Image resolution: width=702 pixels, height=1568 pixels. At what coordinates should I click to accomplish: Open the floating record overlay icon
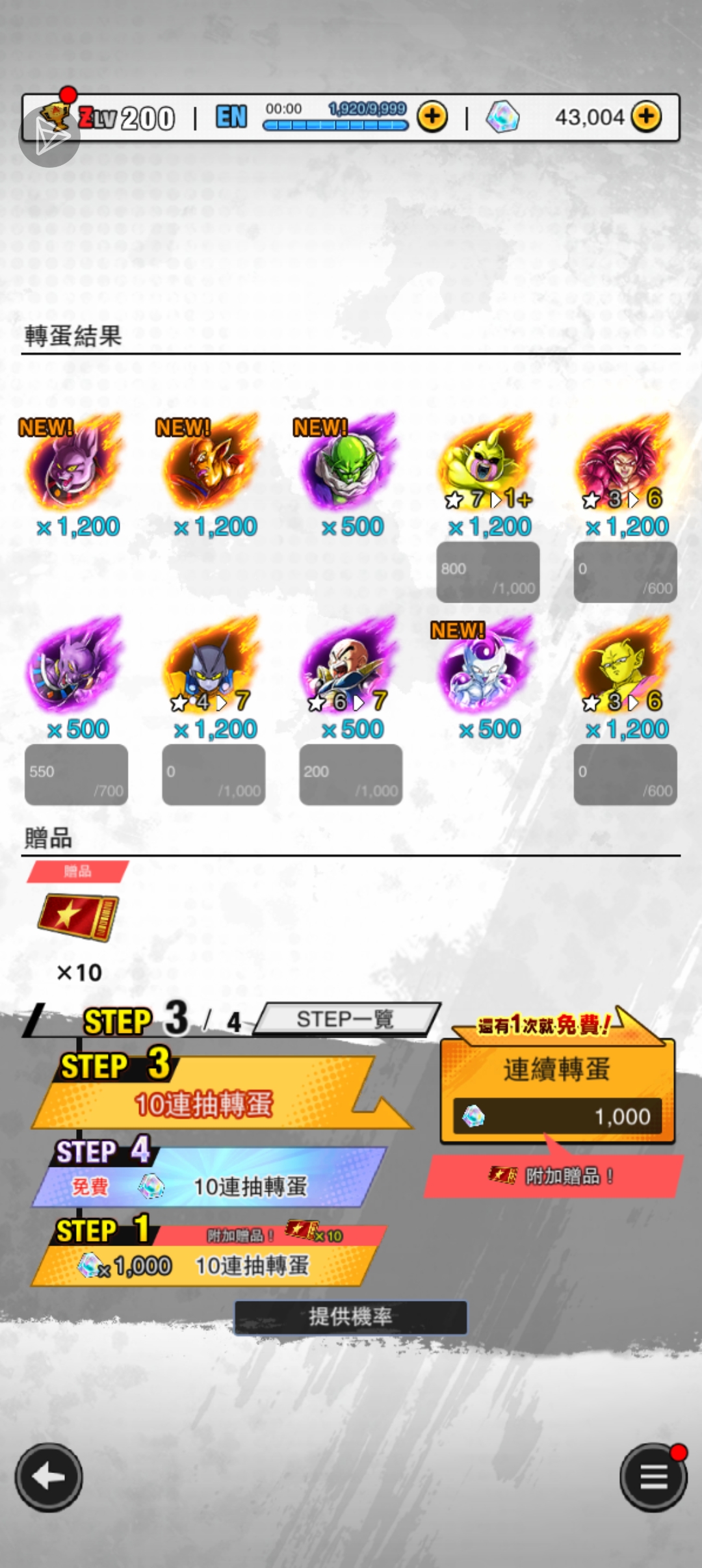[x=49, y=137]
